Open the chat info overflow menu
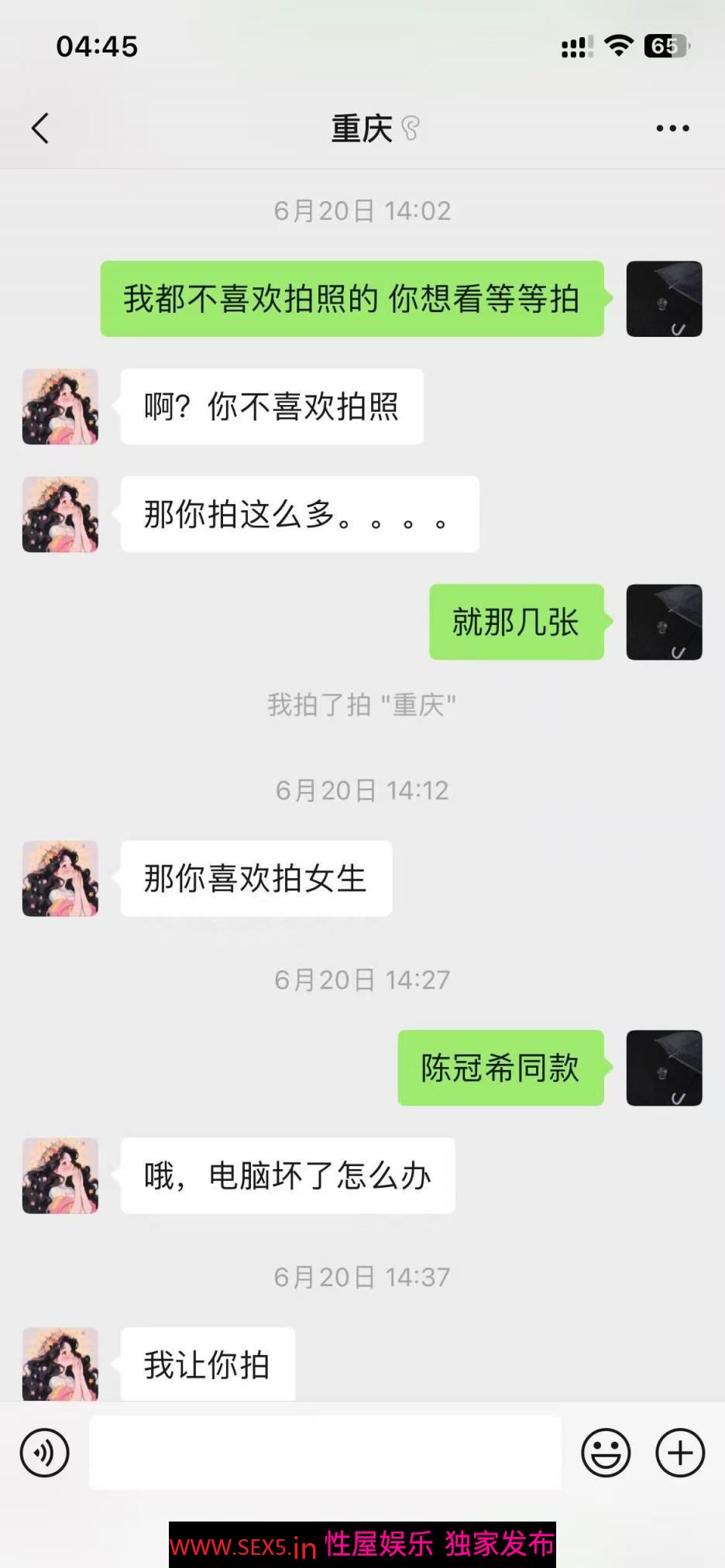This screenshot has height=1568, width=725. coord(672,129)
